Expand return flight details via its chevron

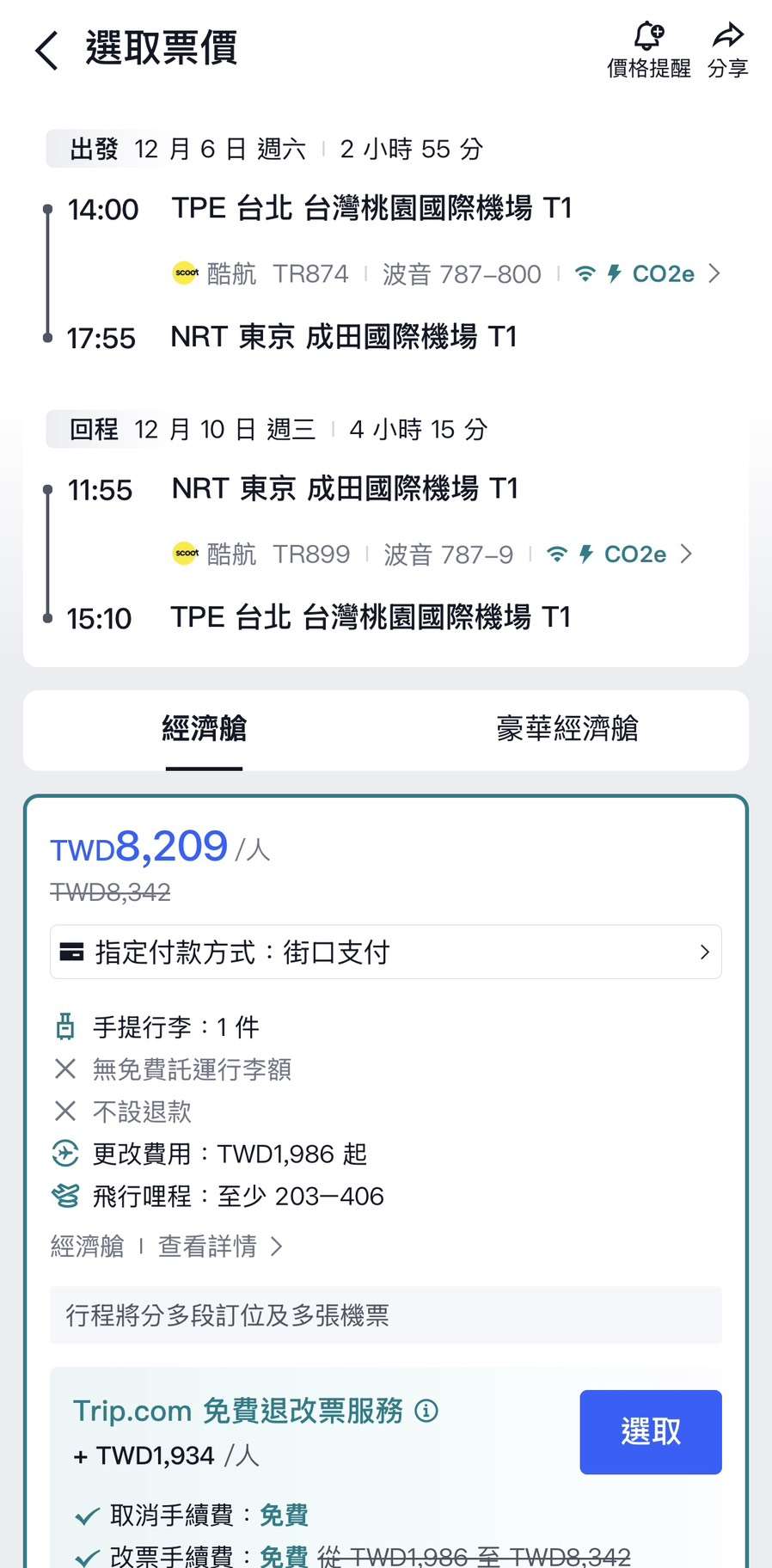point(687,554)
